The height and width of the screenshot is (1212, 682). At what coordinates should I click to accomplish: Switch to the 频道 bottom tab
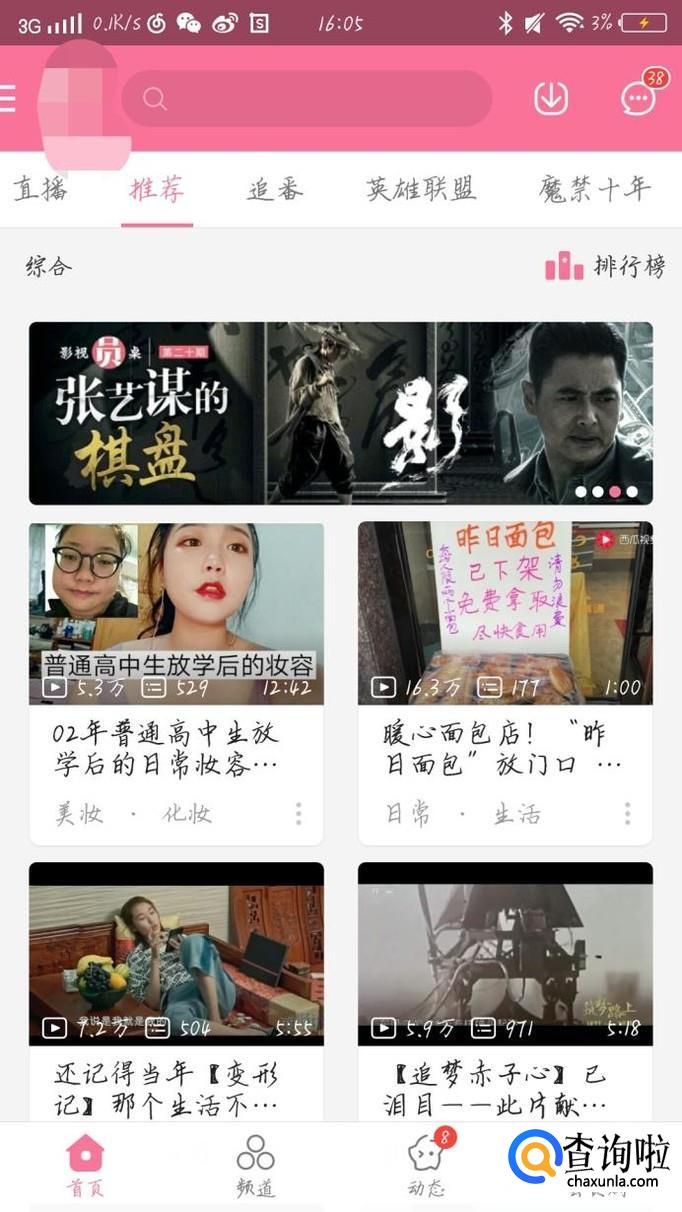[255, 1166]
